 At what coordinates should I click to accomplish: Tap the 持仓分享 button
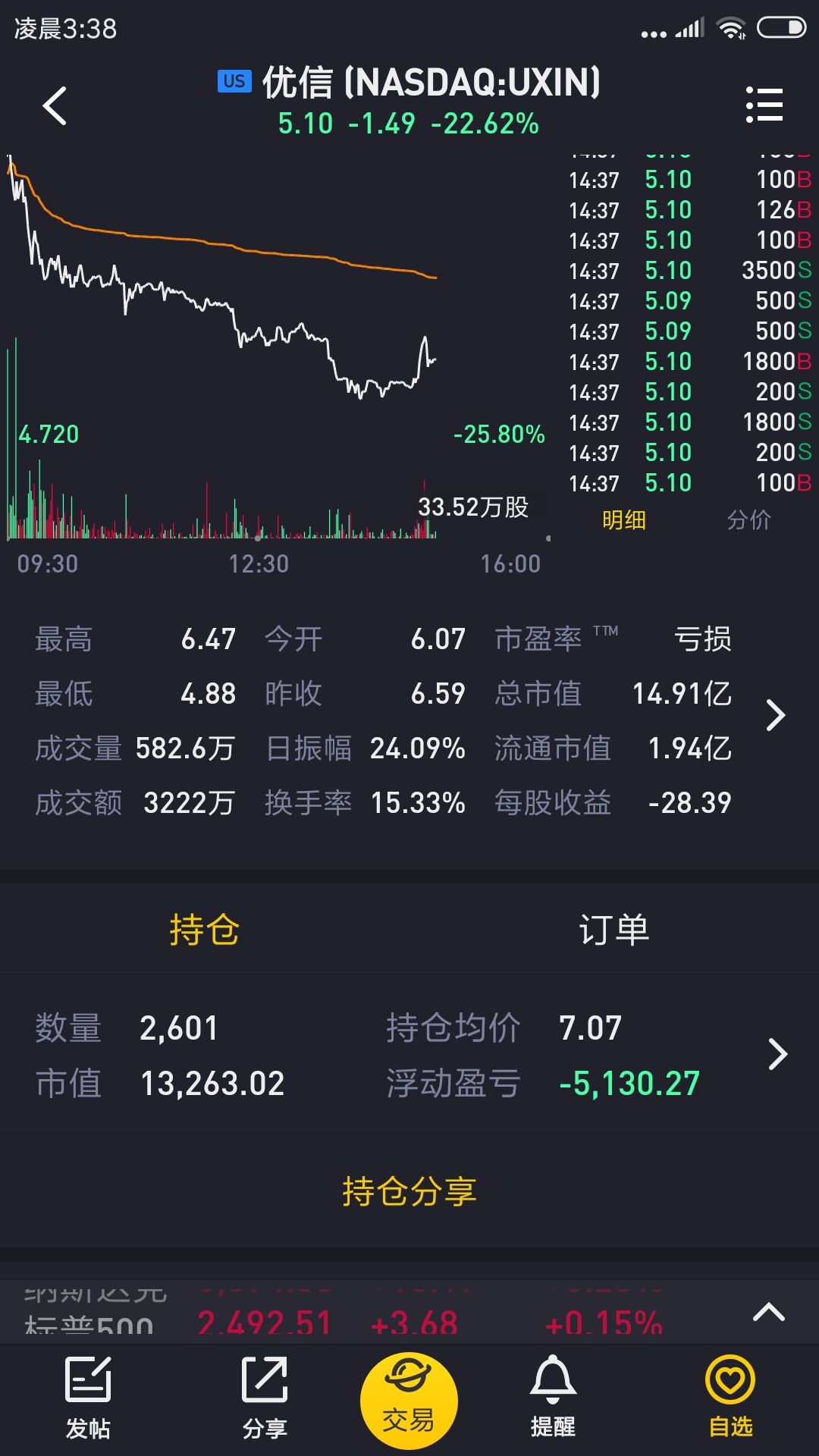click(x=409, y=1191)
